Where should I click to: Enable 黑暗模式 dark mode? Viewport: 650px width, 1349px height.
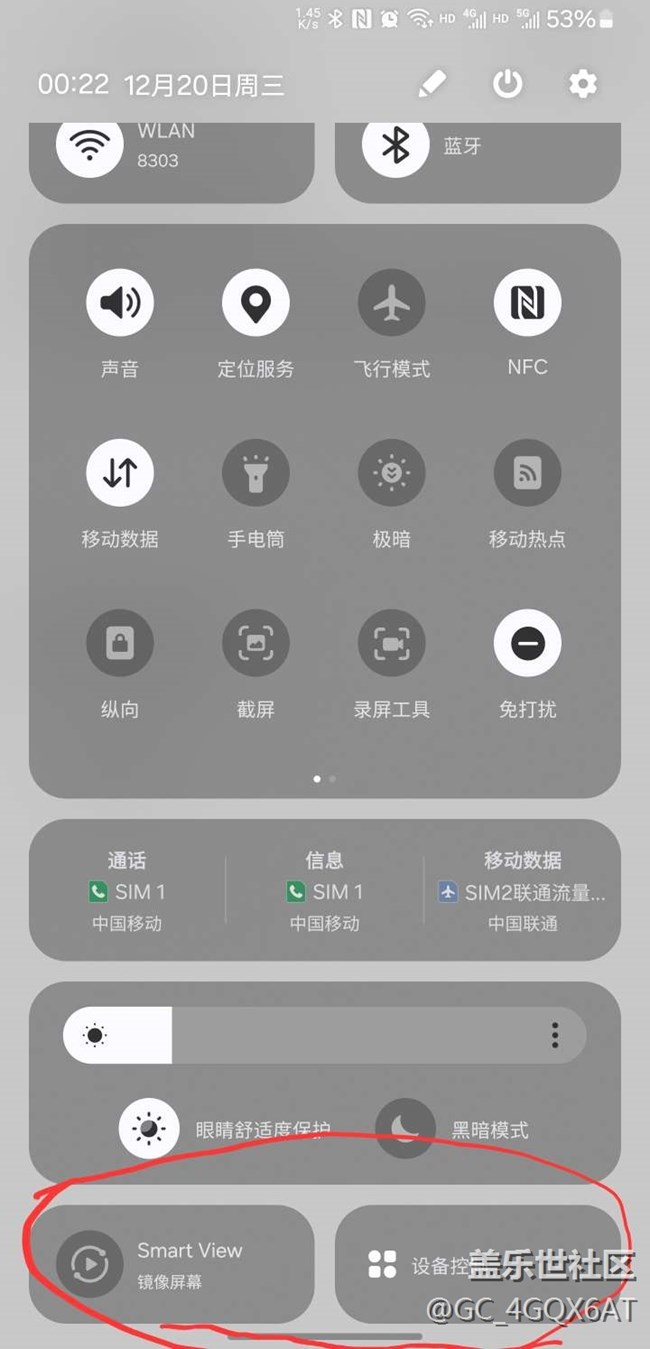coord(405,1129)
